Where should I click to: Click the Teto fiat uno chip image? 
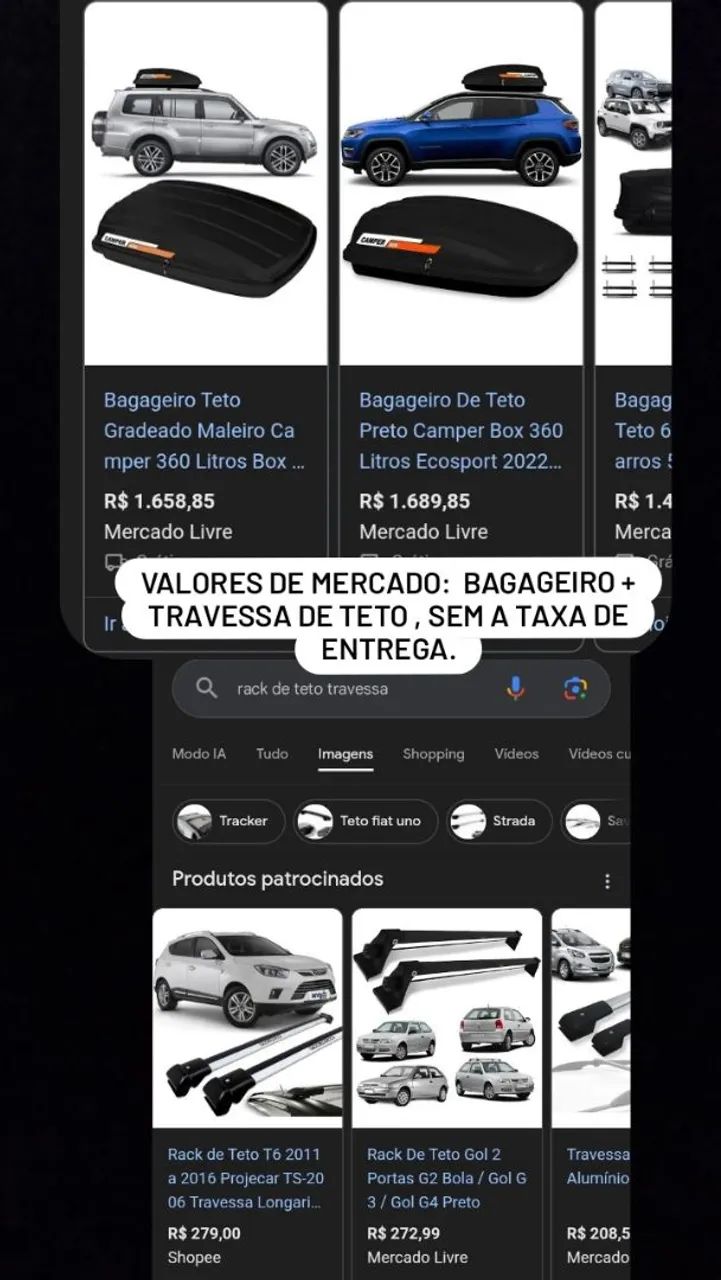click(315, 821)
